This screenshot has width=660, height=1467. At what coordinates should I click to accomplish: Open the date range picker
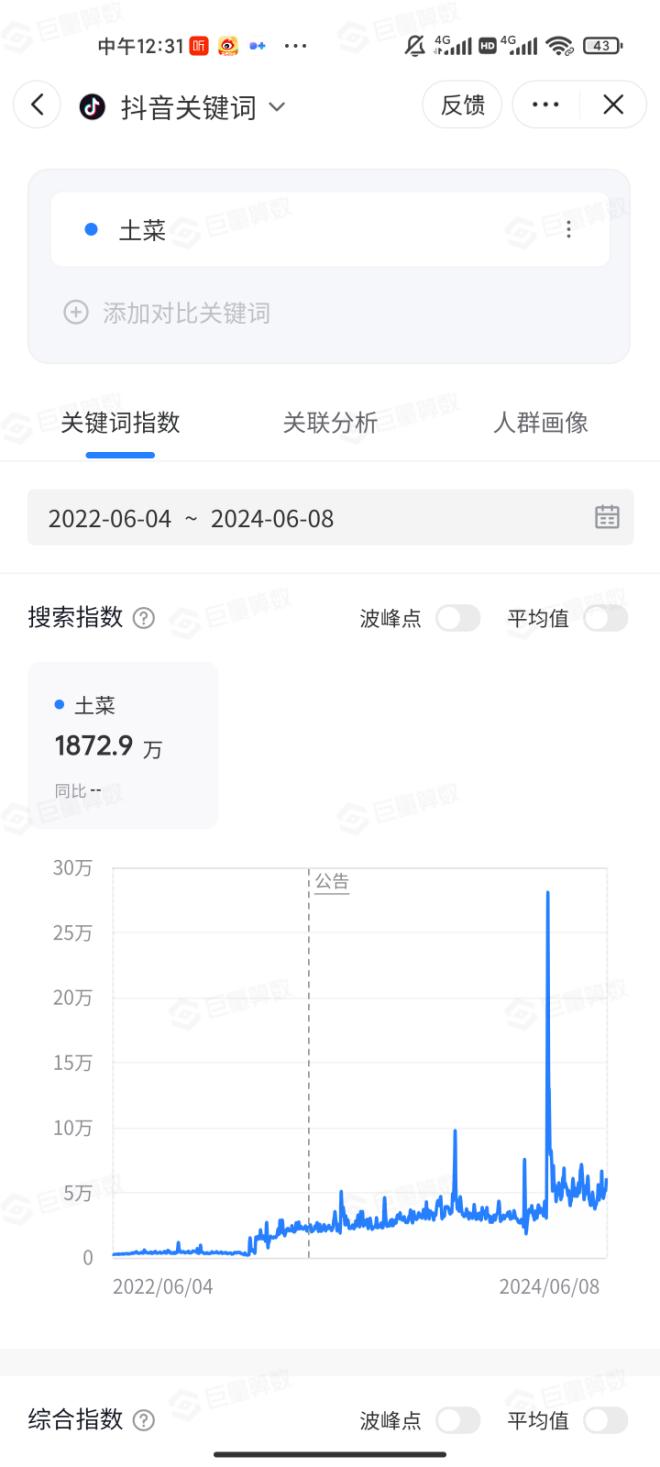[606, 517]
